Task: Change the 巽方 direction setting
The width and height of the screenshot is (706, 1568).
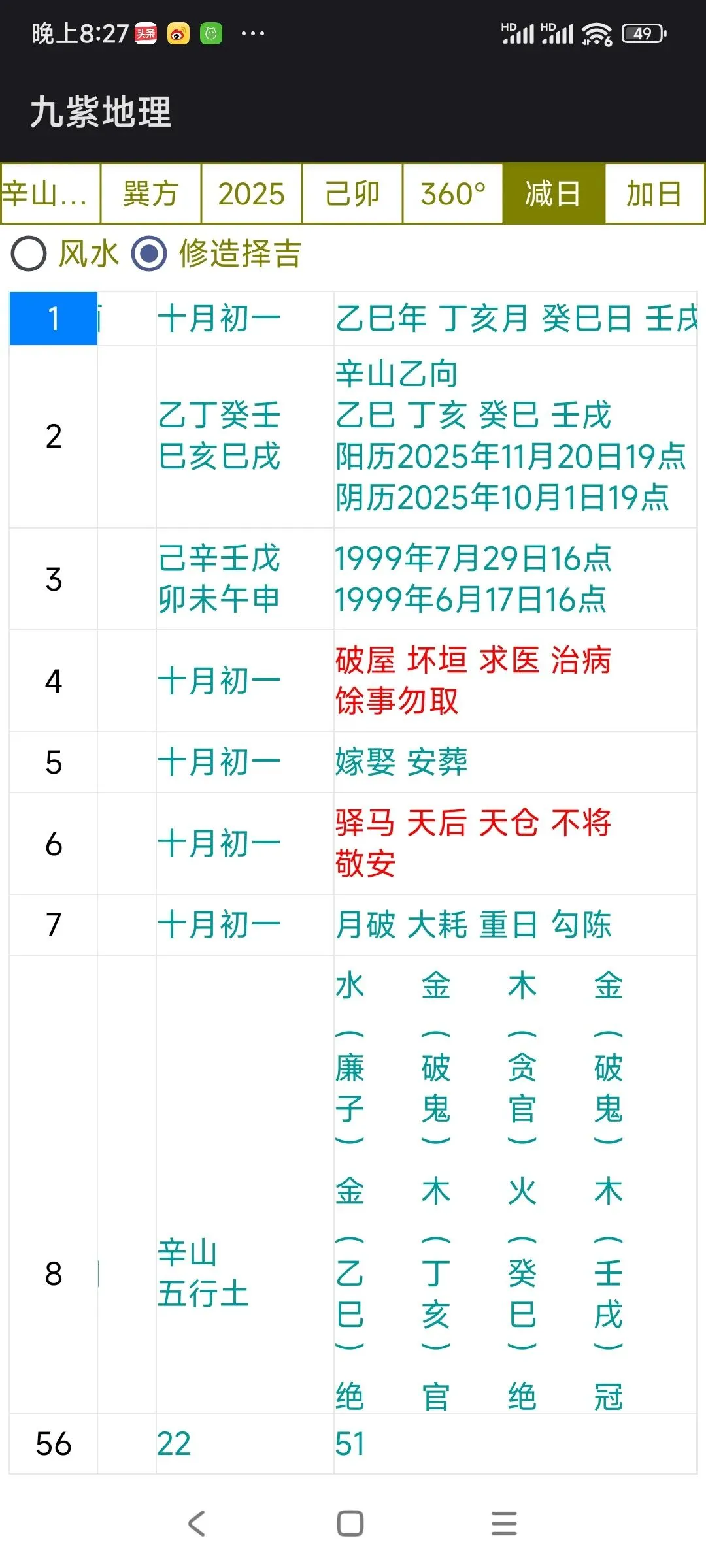Action: tap(151, 193)
